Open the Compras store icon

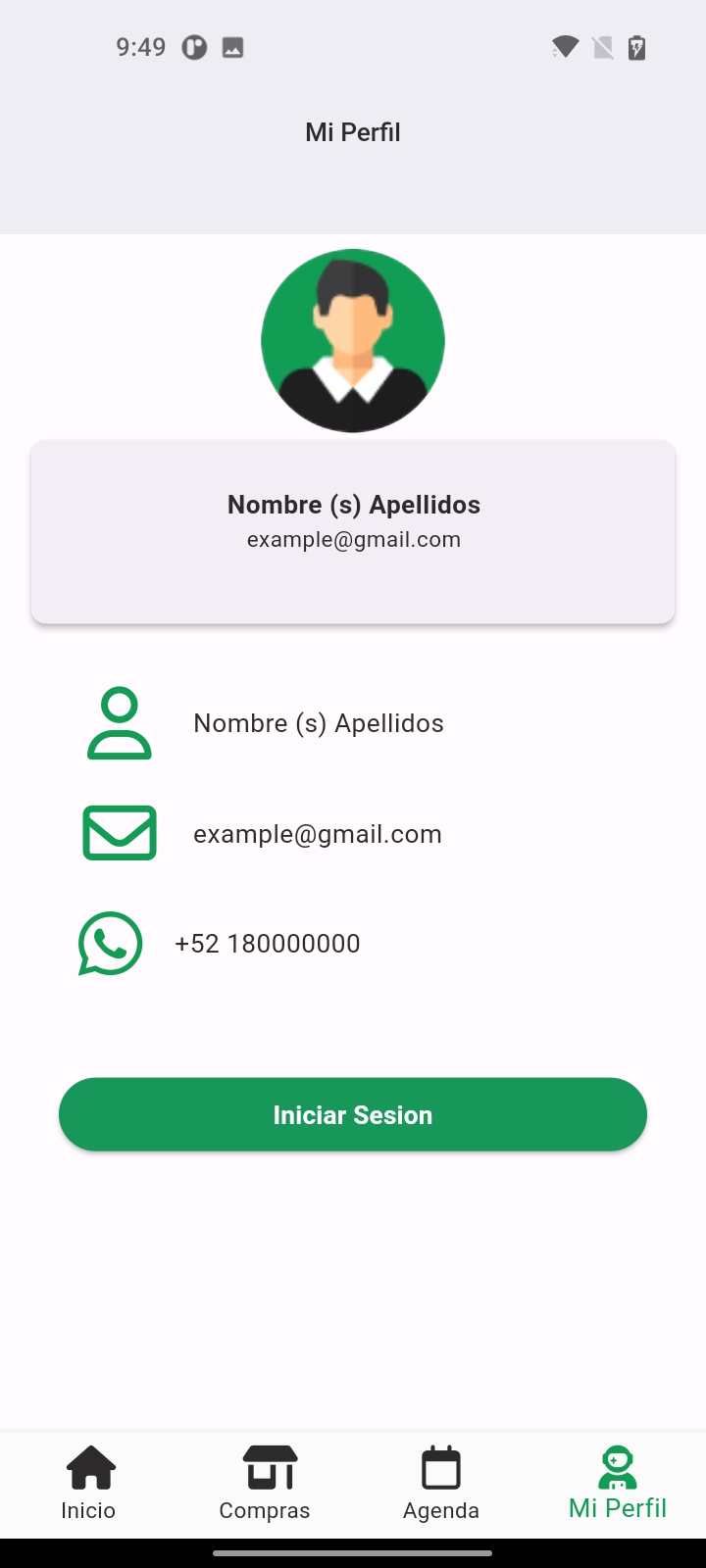pos(265,1467)
